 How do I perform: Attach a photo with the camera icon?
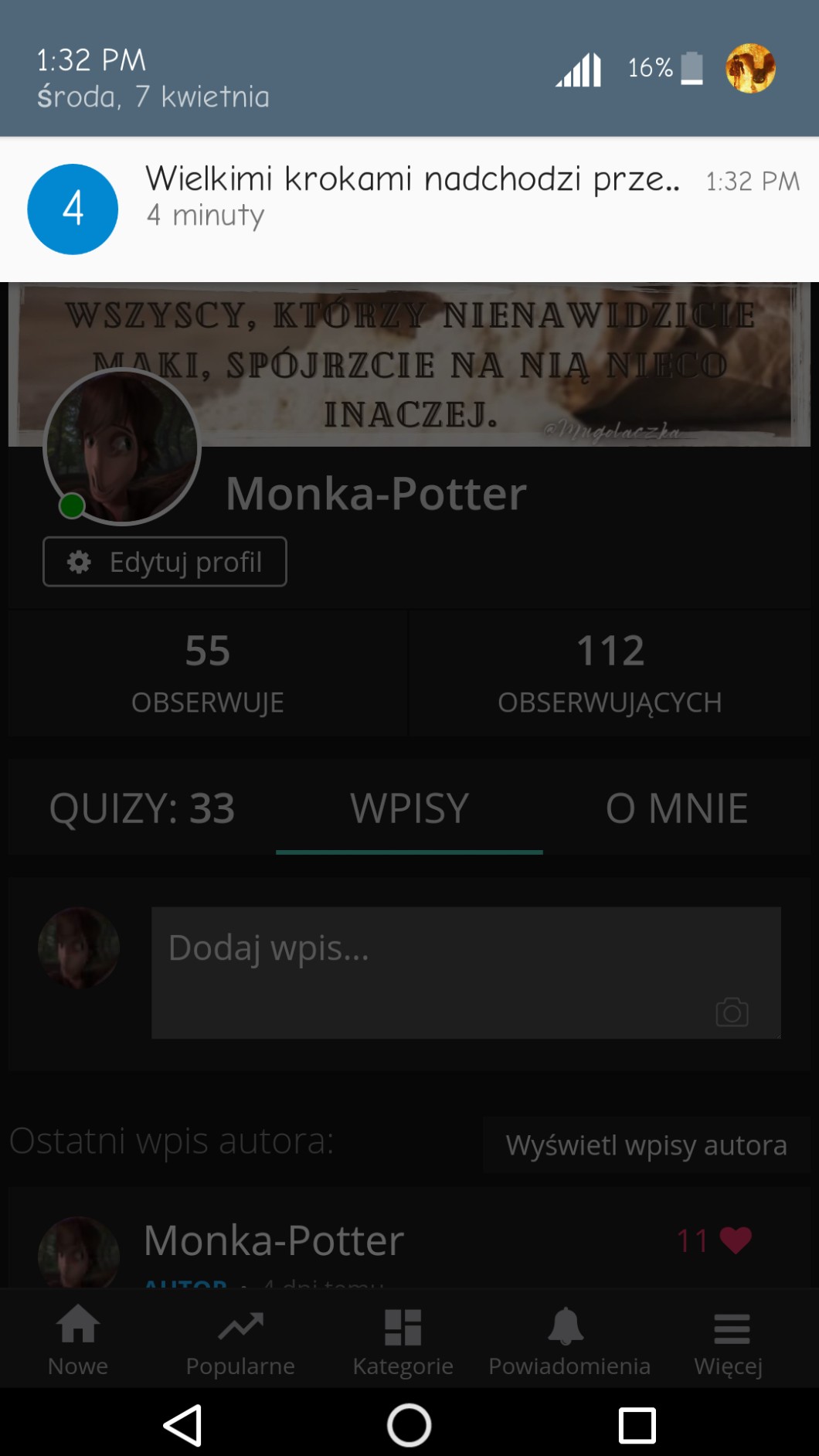tap(732, 1012)
